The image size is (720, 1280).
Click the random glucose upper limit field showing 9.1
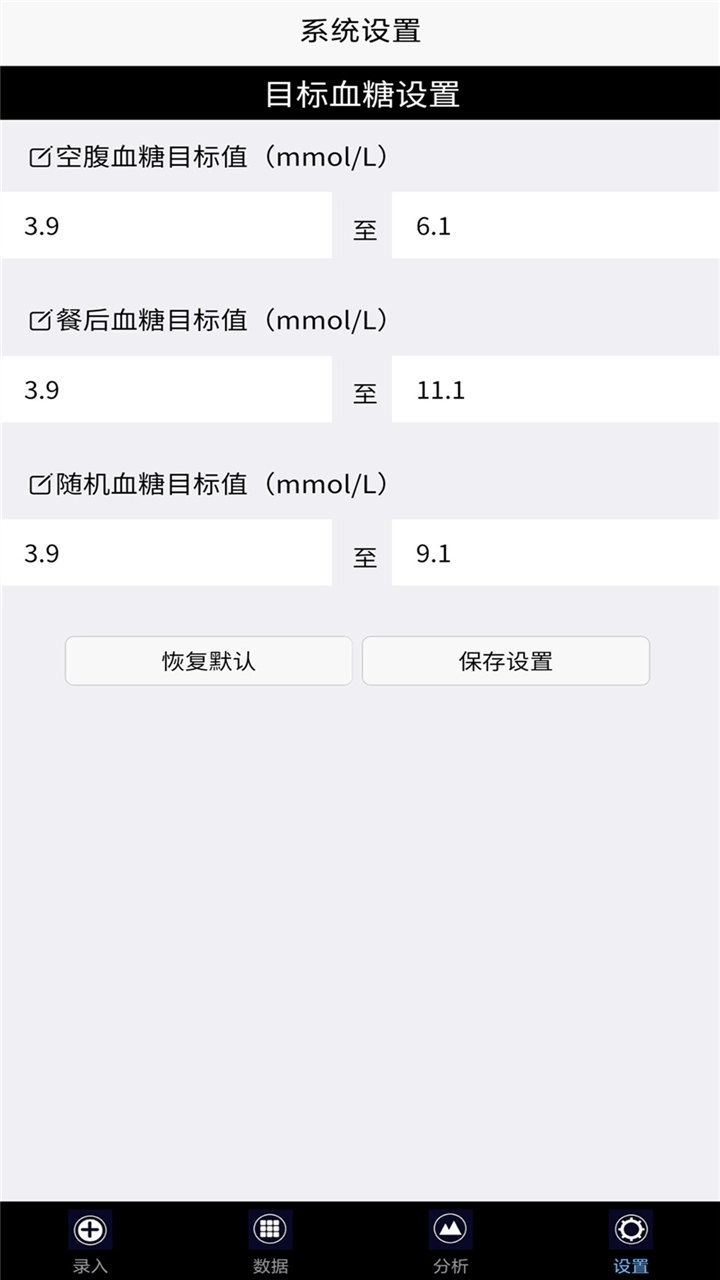[x=555, y=553]
